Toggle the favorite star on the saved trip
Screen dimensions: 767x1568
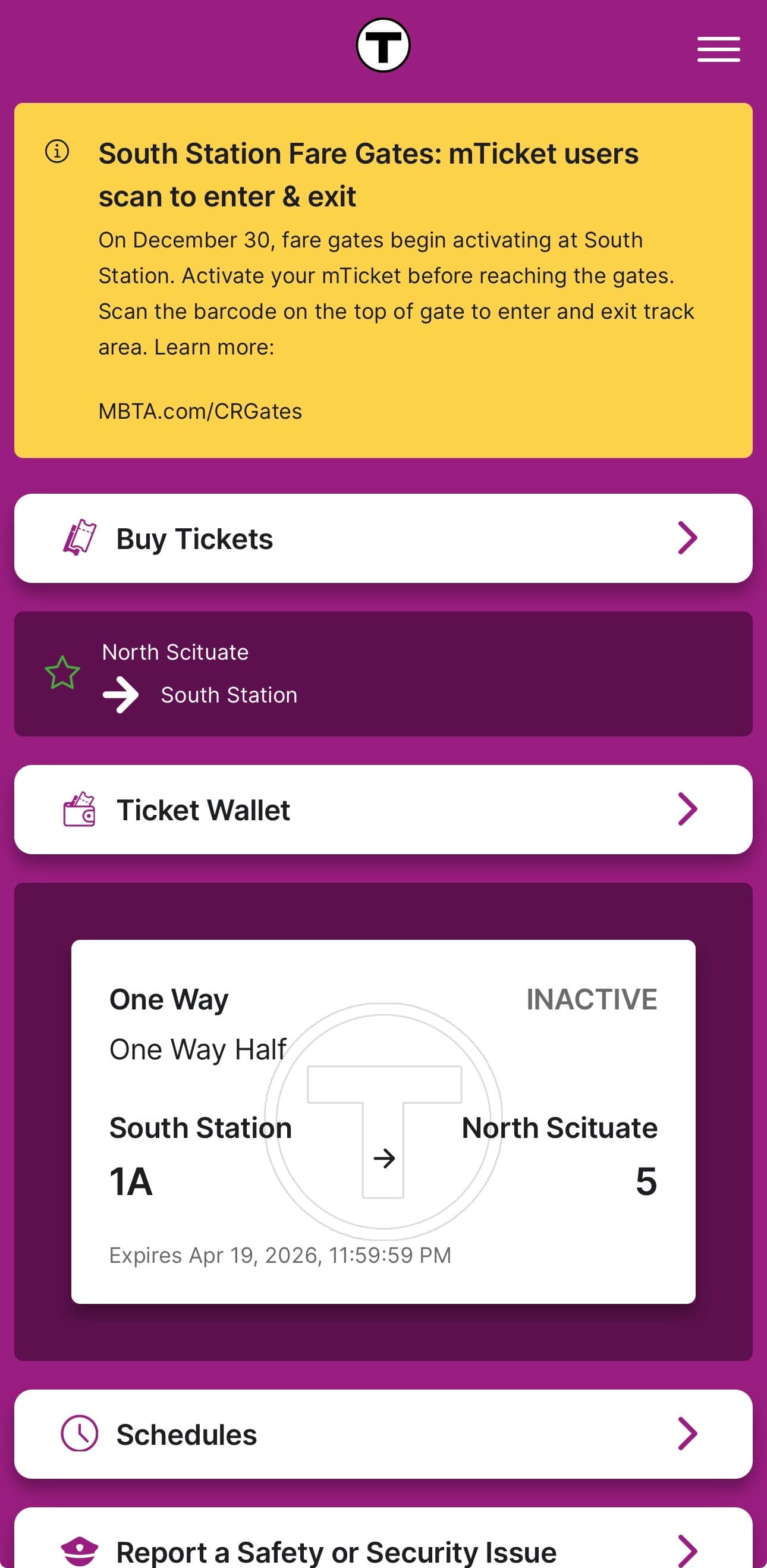point(62,672)
